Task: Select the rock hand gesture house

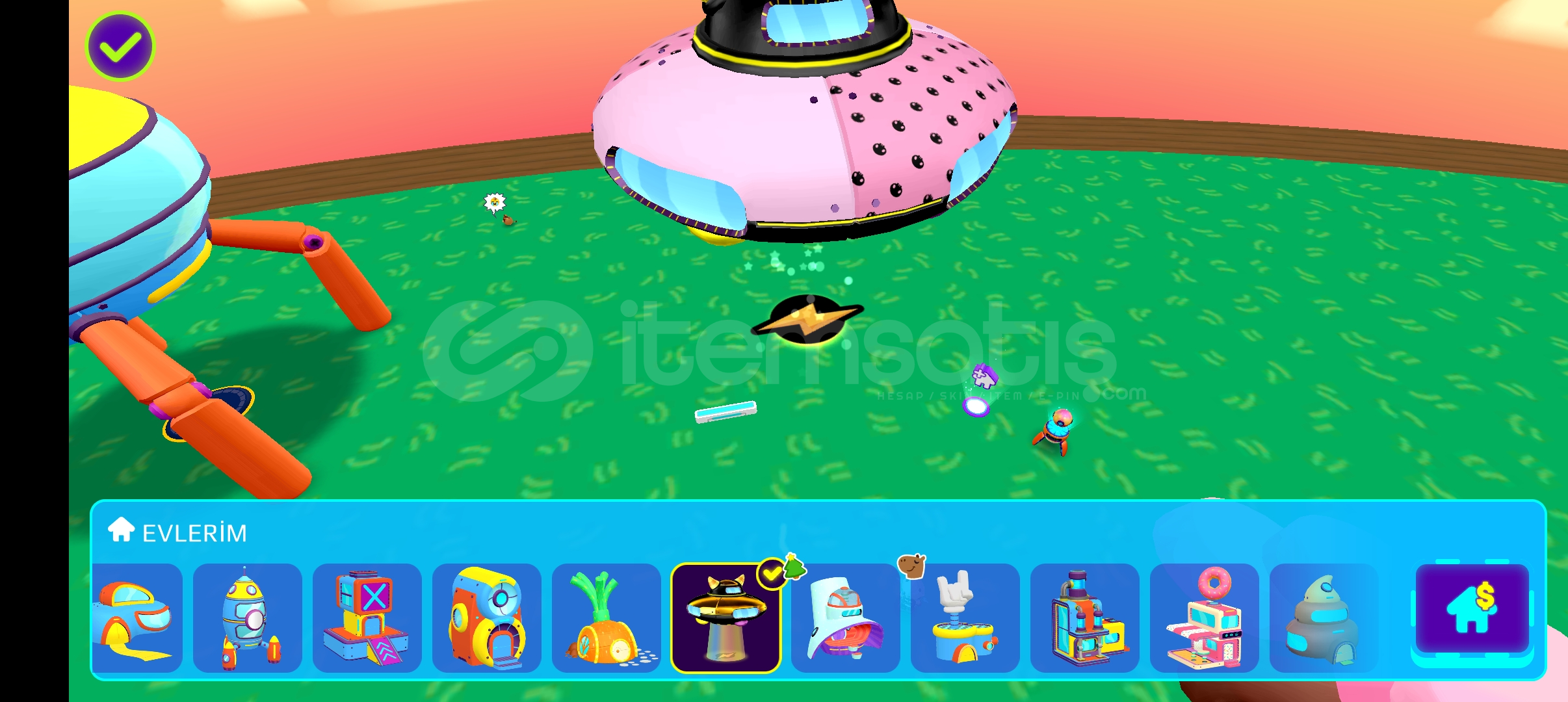Action: point(965,618)
